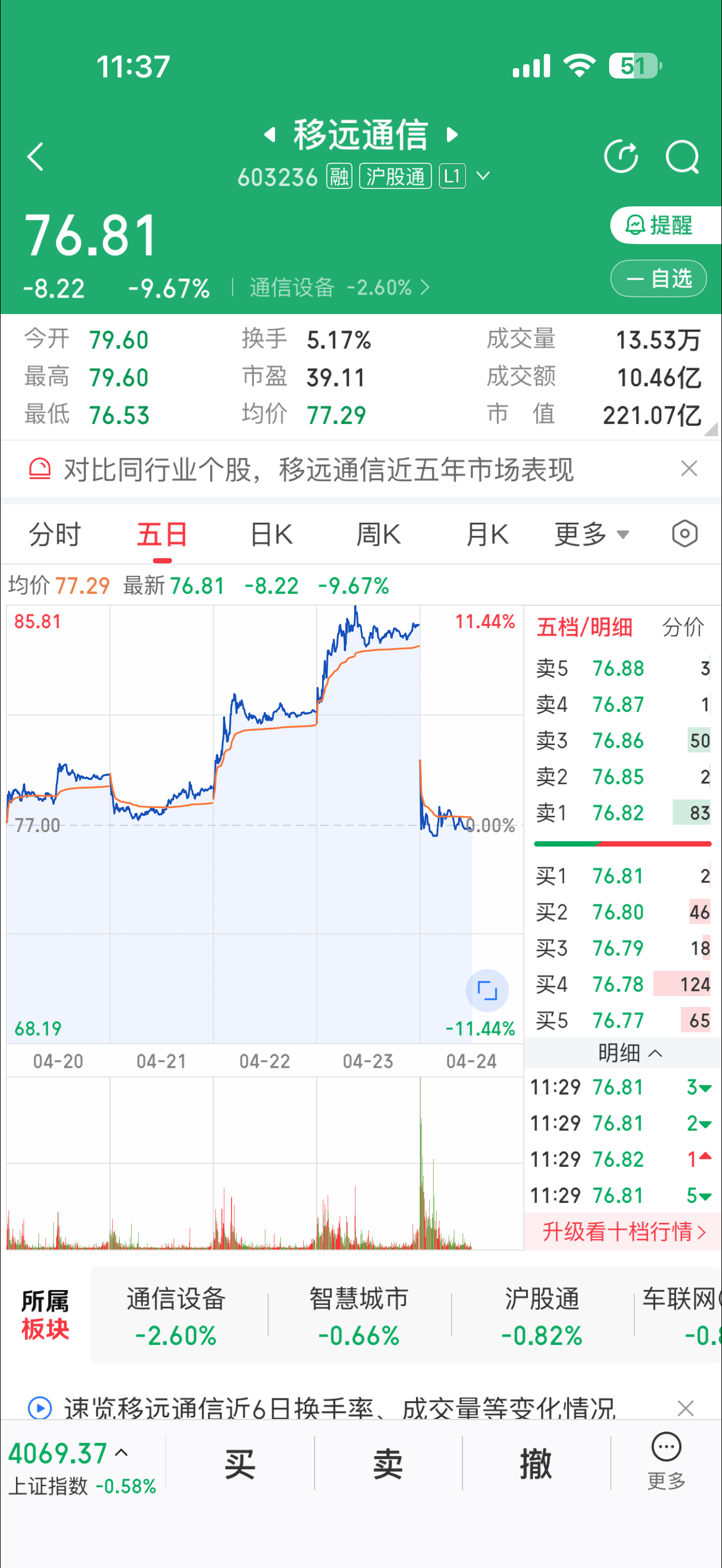Open the search magnifier icon
Viewport: 722px width, 1568px height.
tap(682, 157)
